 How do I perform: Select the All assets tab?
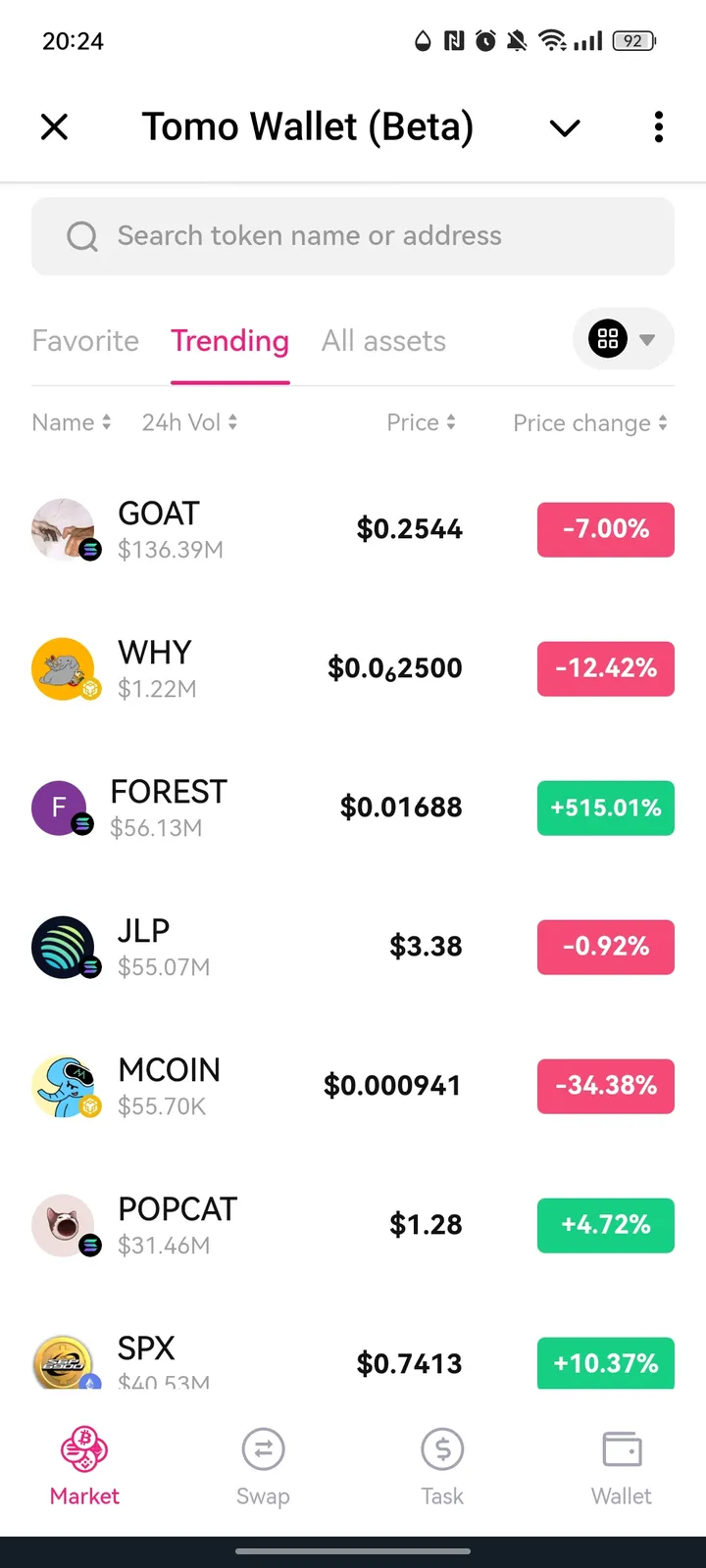click(383, 341)
